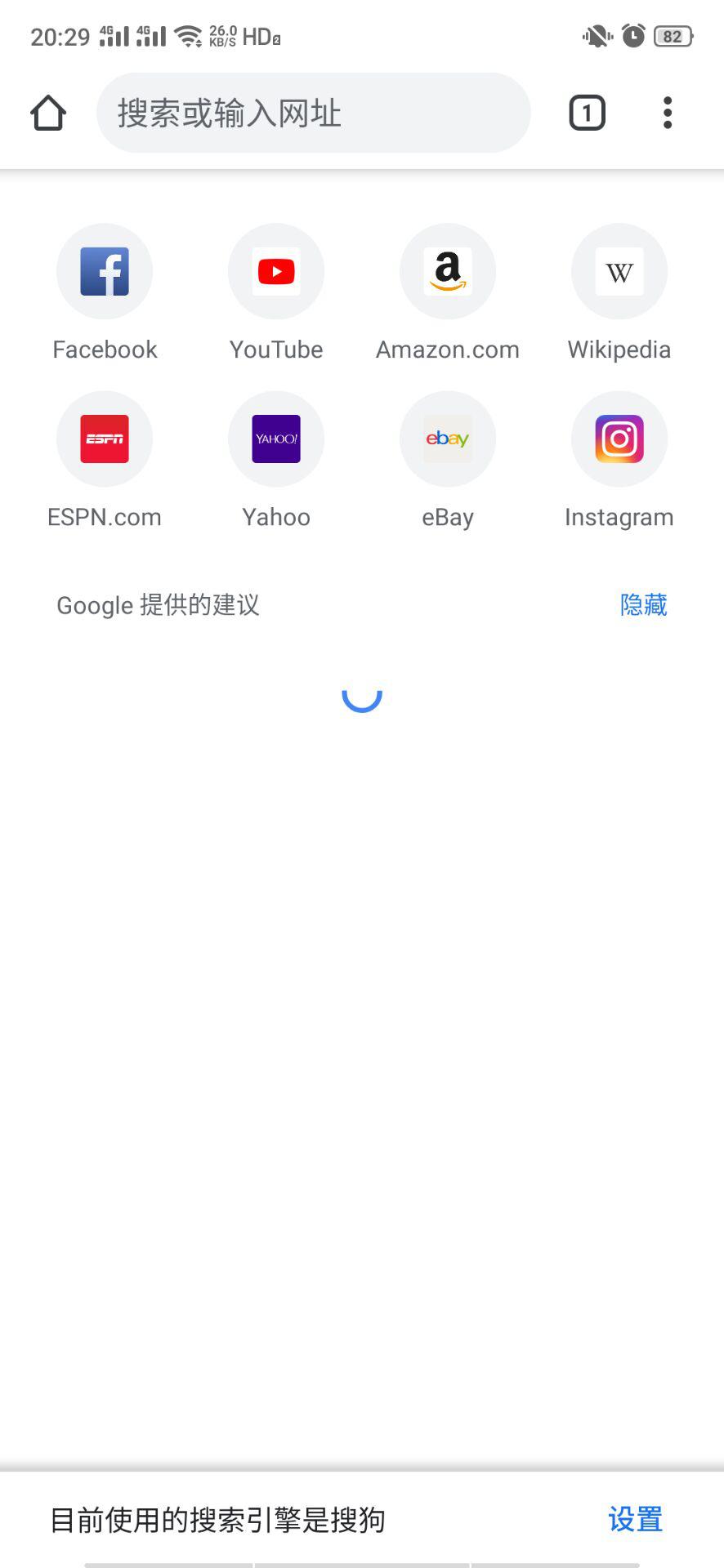Tap the mute notification status icon
This screenshot has height=1568, width=724.
(x=595, y=35)
